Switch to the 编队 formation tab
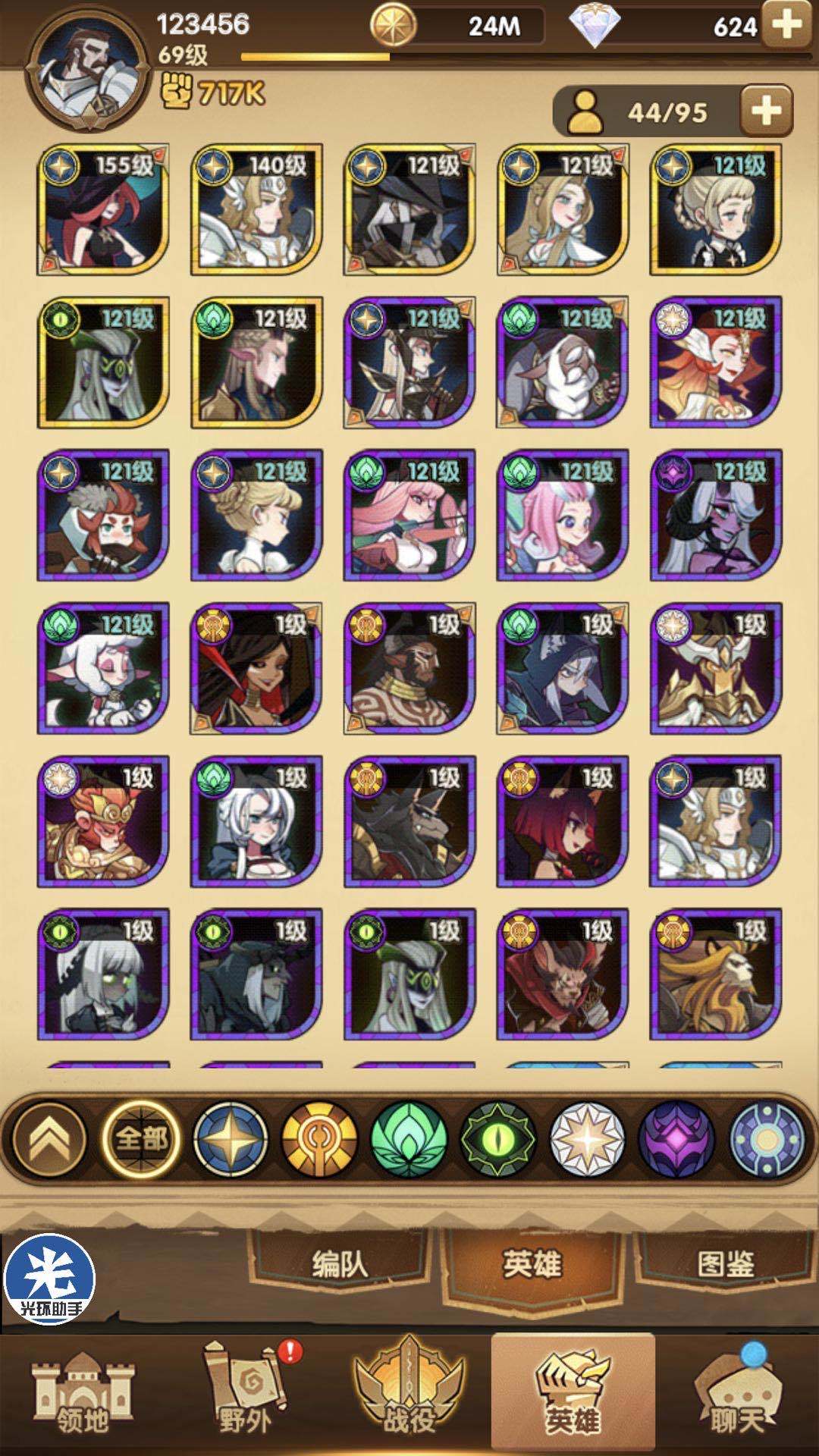Screen dimensions: 819x1456 (x=339, y=1264)
